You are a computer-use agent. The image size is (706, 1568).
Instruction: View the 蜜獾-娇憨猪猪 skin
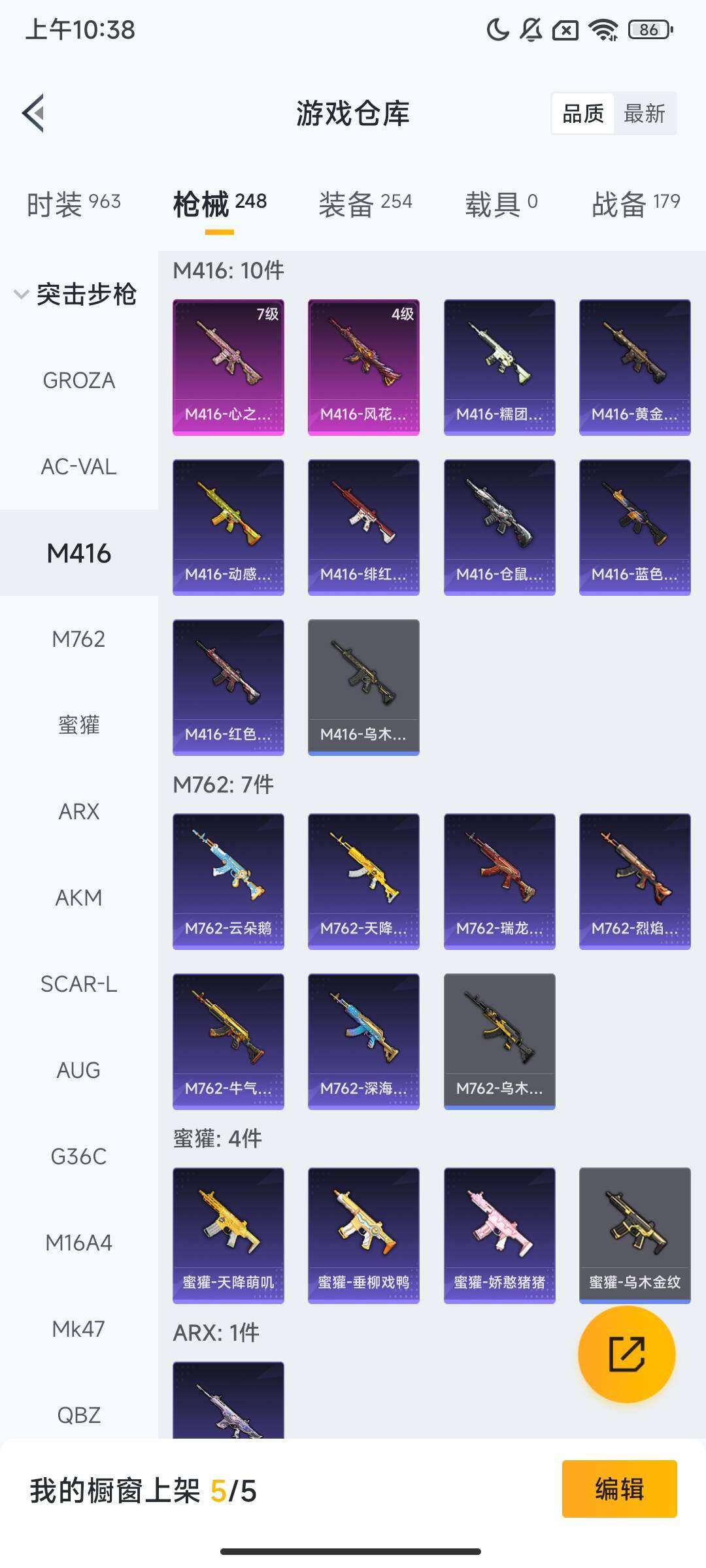(x=499, y=1235)
